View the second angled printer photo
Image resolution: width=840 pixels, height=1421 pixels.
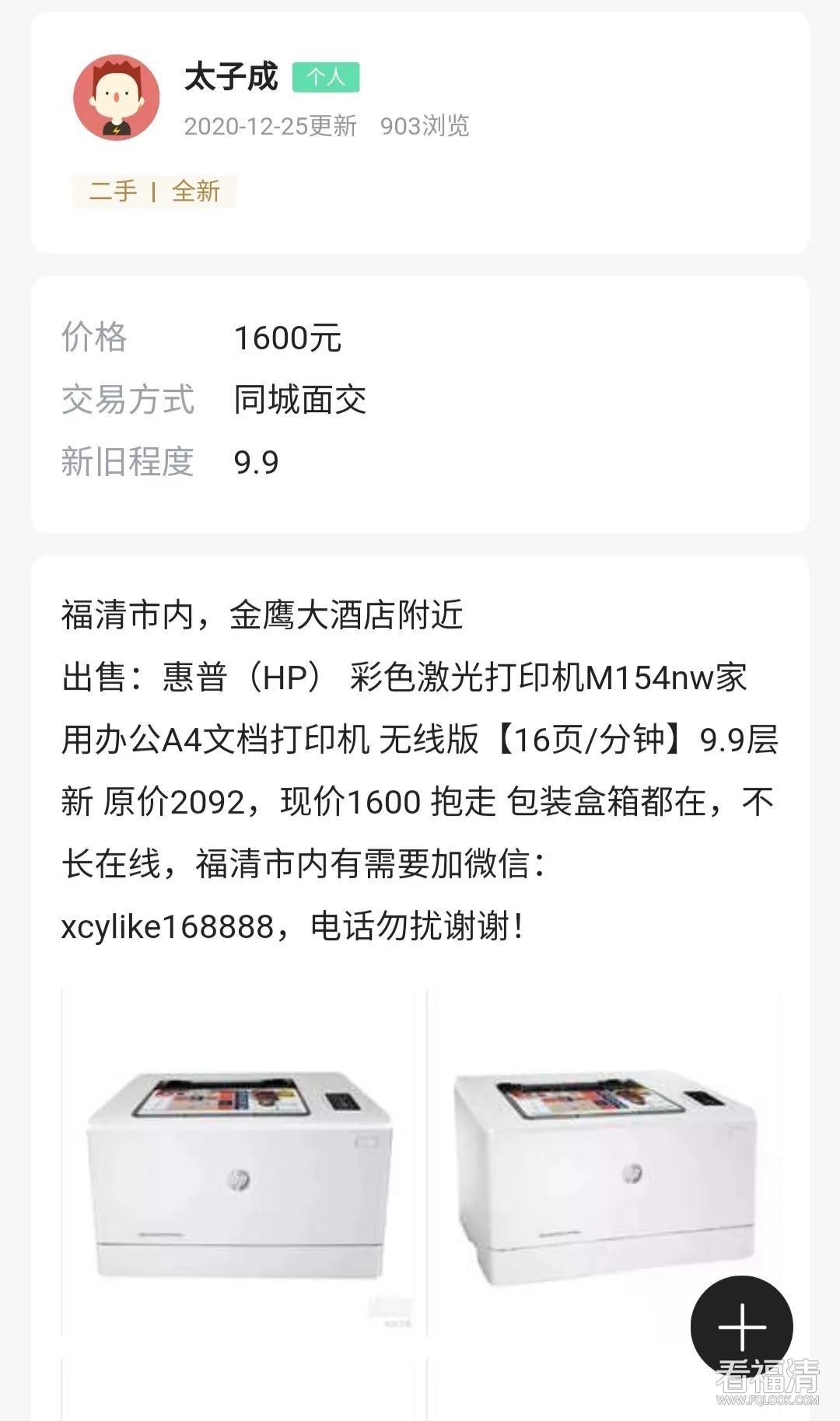click(x=604, y=1162)
